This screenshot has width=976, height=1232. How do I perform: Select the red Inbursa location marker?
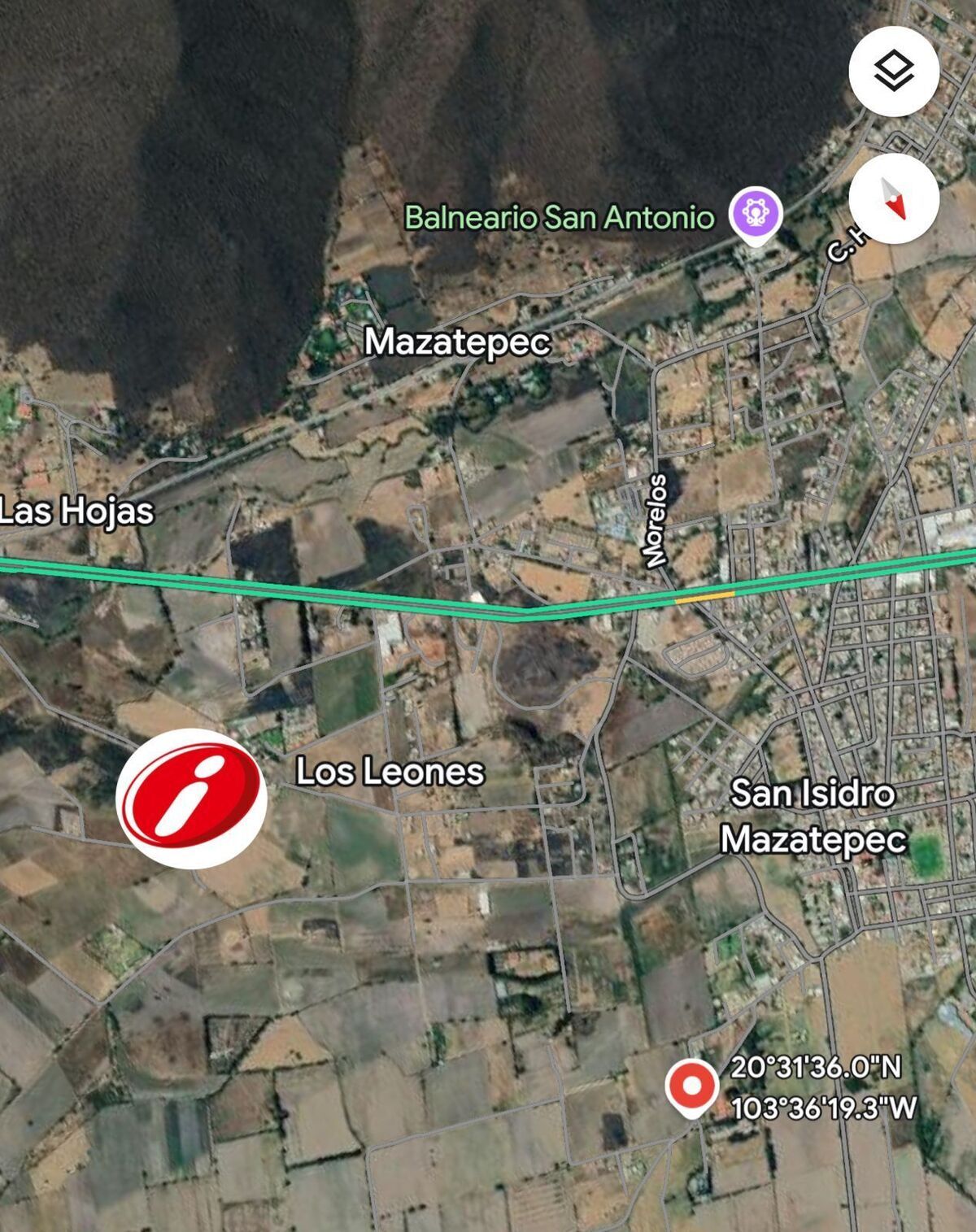tap(192, 798)
